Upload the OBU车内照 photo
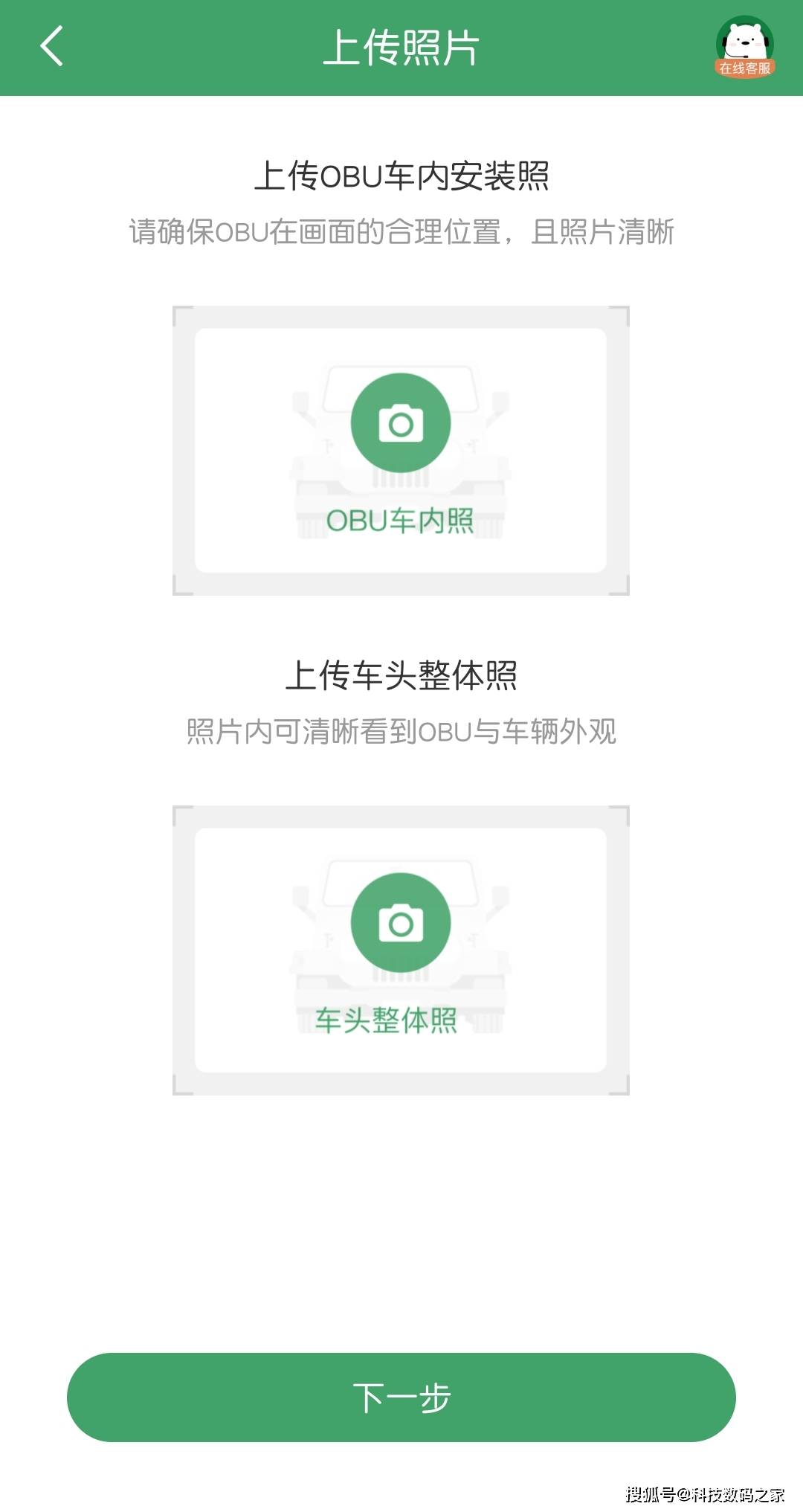Screen dimensions: 803x1512 (x=401, y=424)
